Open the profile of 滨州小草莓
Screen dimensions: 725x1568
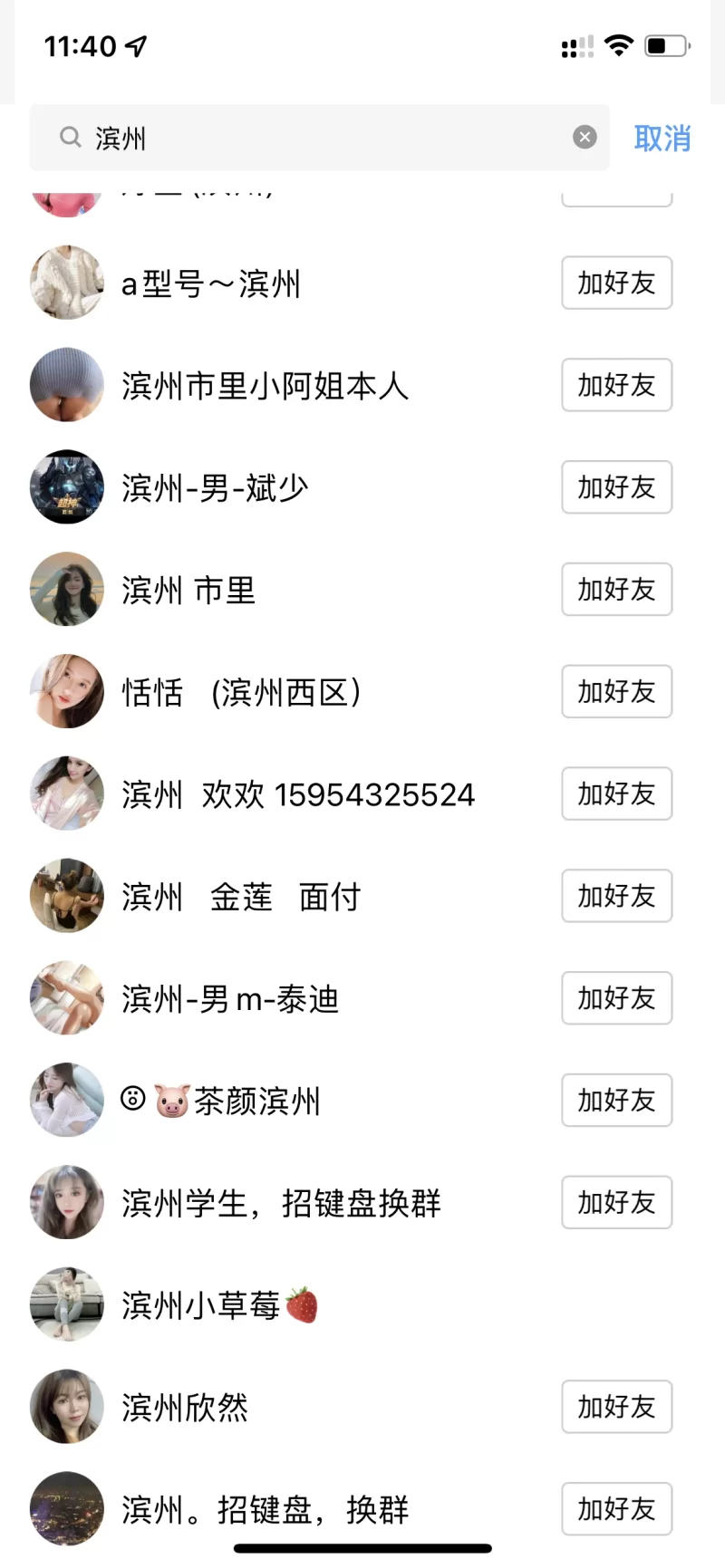click(217, 1306)
